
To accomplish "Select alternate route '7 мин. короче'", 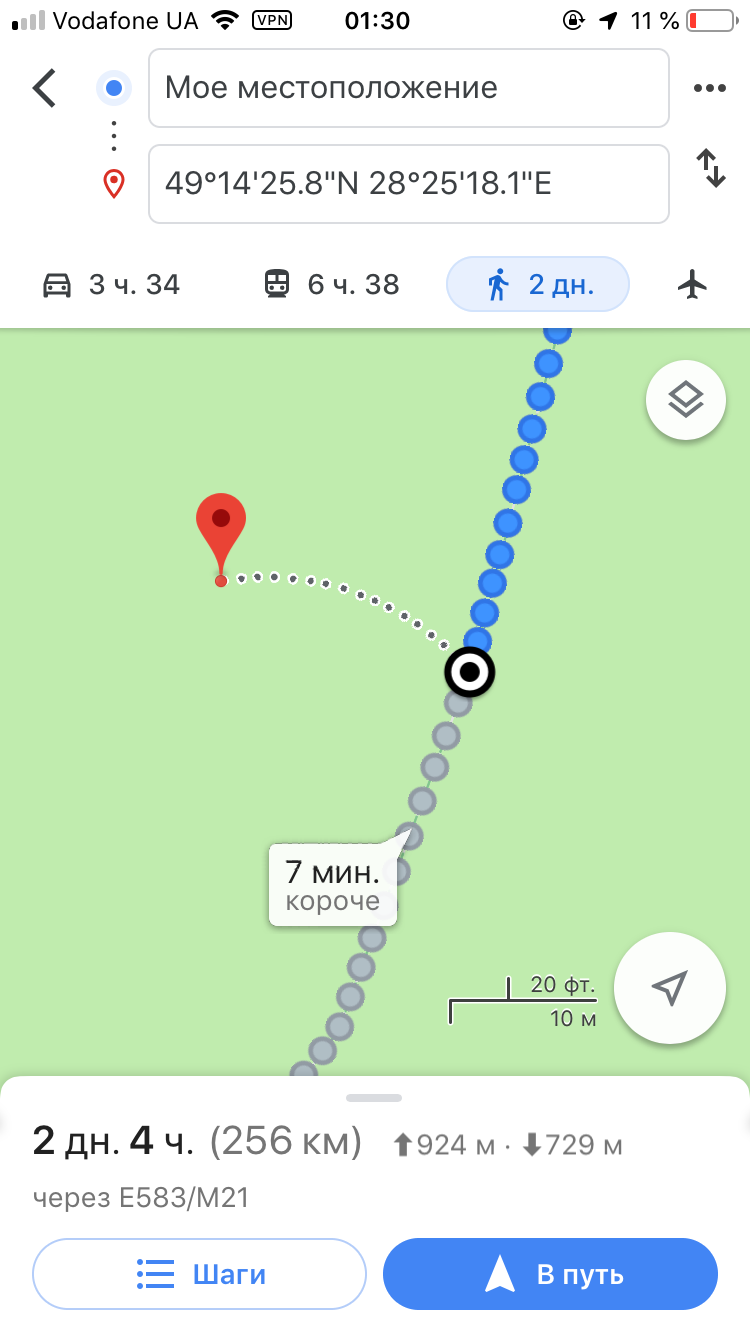I will (333, 884).
